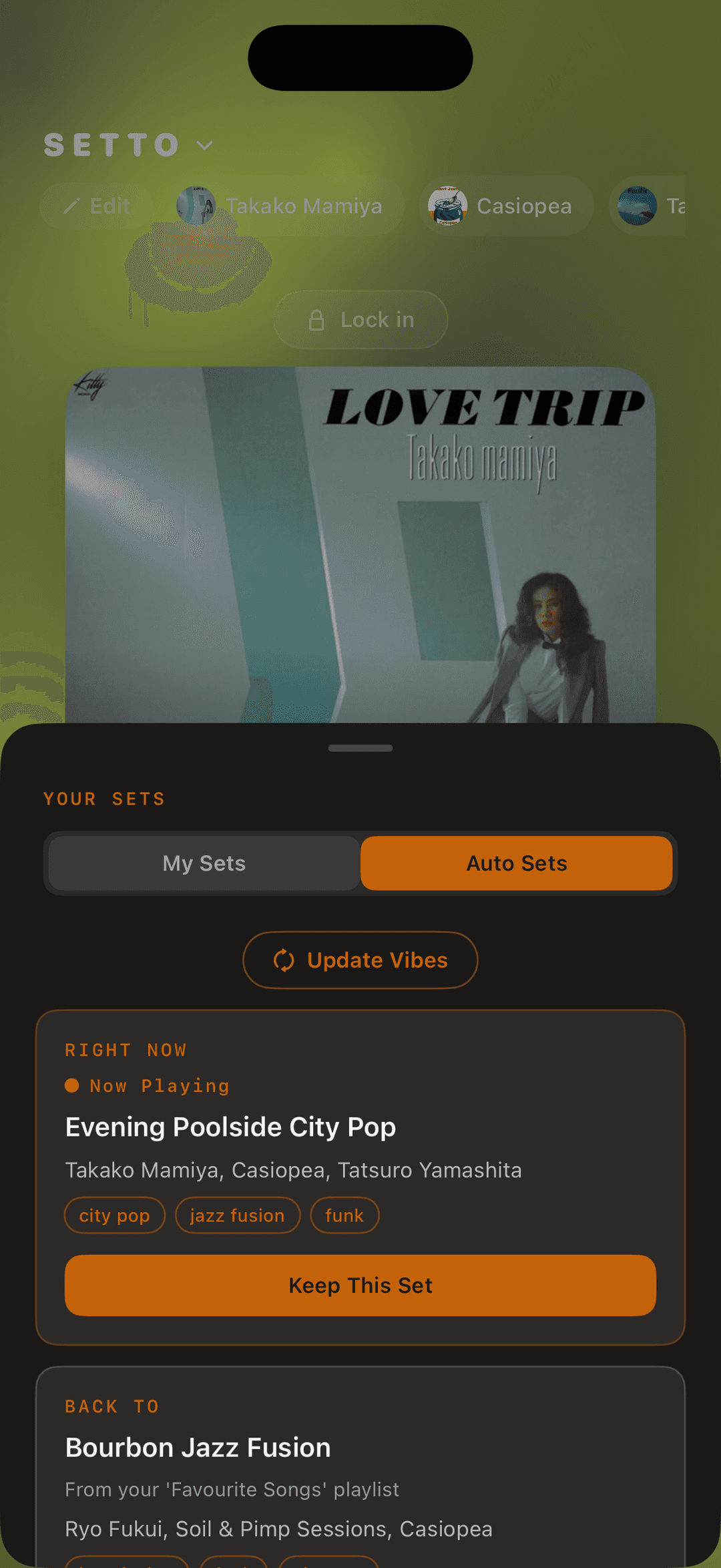Image resolution: width=721 pixels, height=1568 pixels.
Task: Toggle the funk genre chip
Action: 344,1215
